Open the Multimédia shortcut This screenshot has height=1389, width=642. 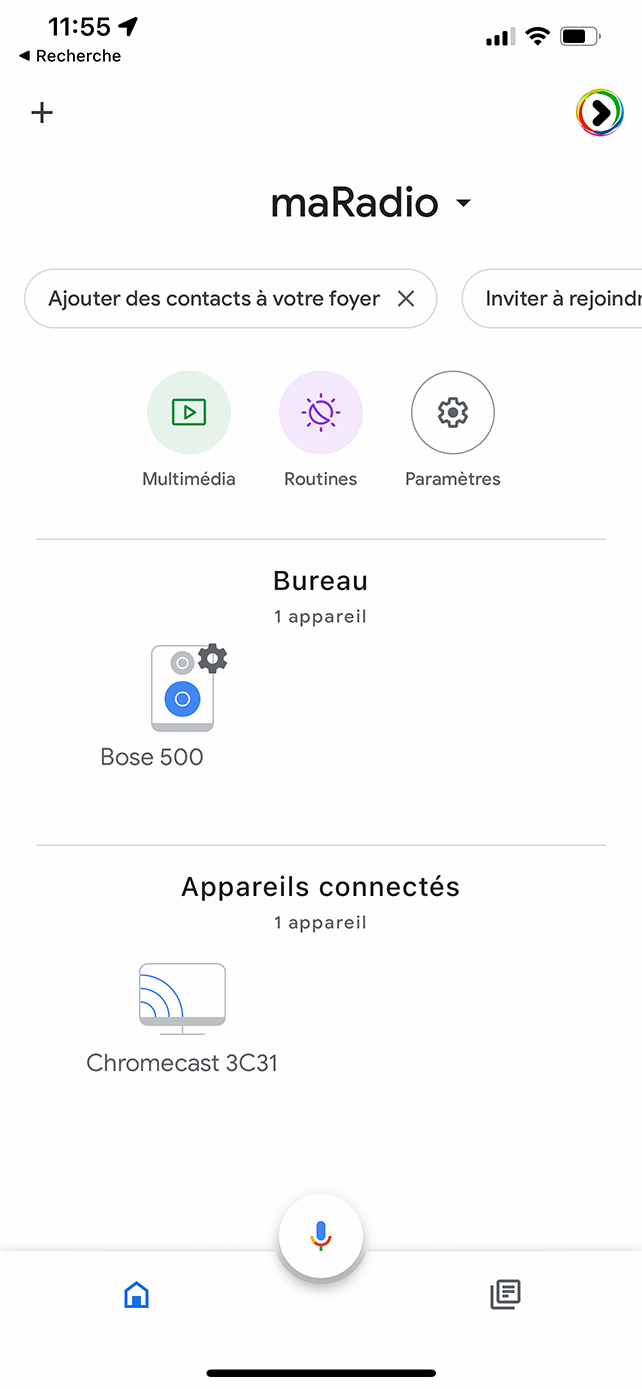coord(189,413)
